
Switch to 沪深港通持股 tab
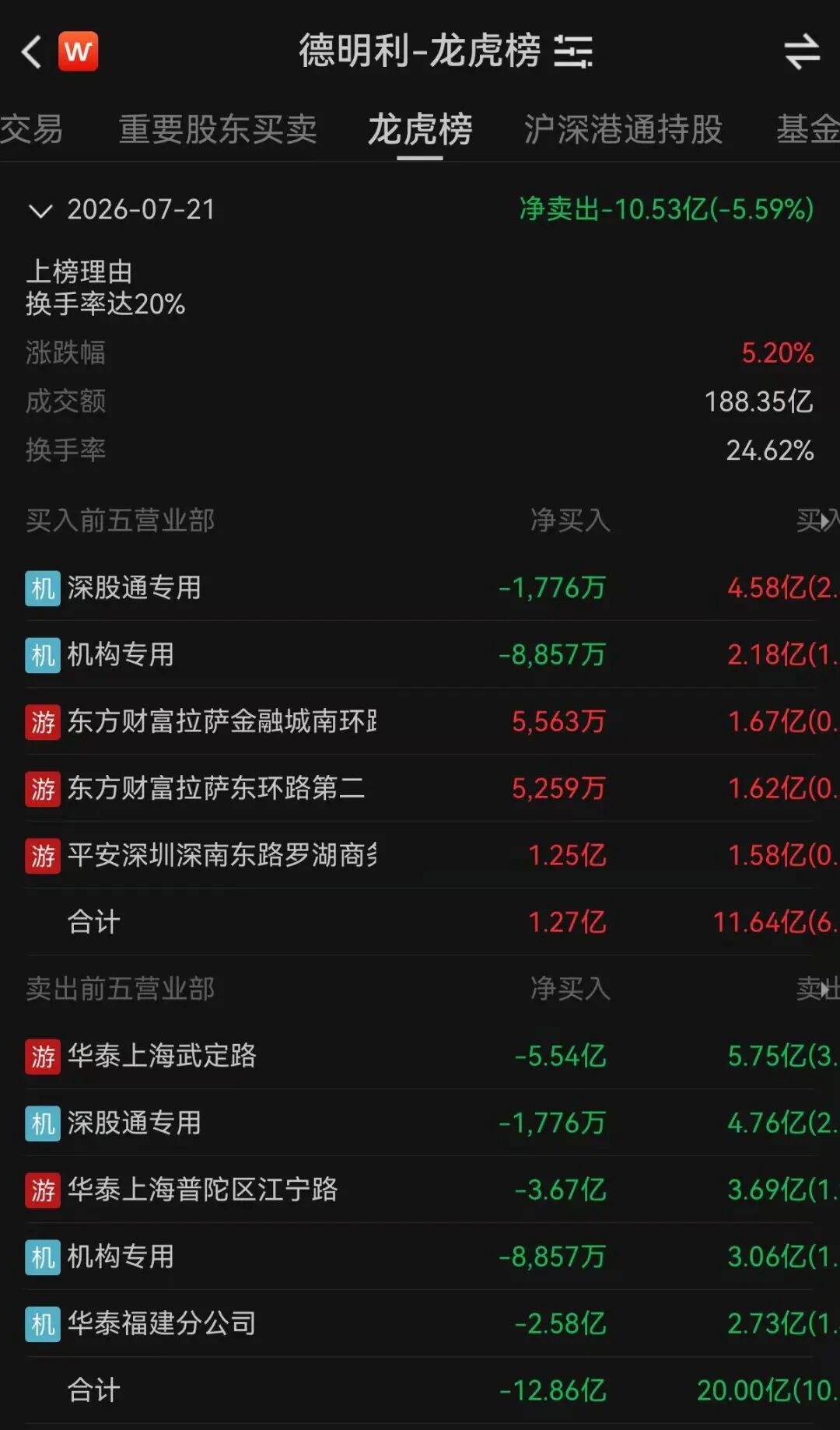623,129
